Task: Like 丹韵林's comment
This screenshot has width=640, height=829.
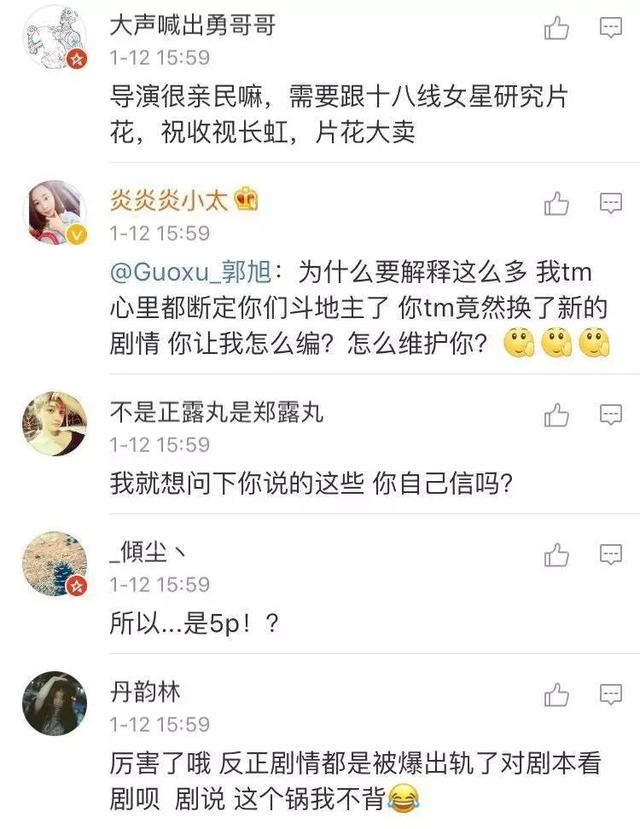Action: point(556,694)
